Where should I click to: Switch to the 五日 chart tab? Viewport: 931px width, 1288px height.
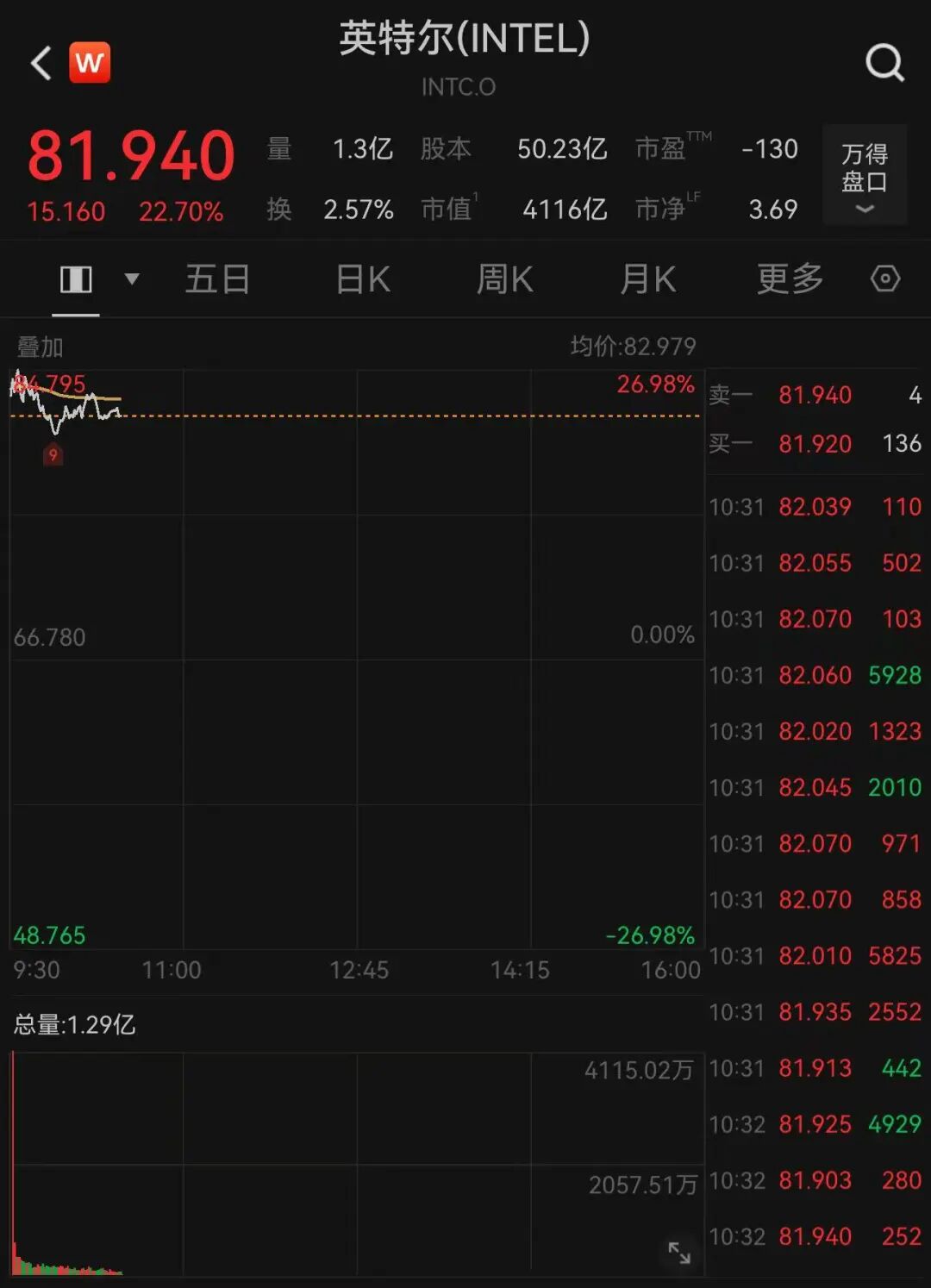coord(217,279)
